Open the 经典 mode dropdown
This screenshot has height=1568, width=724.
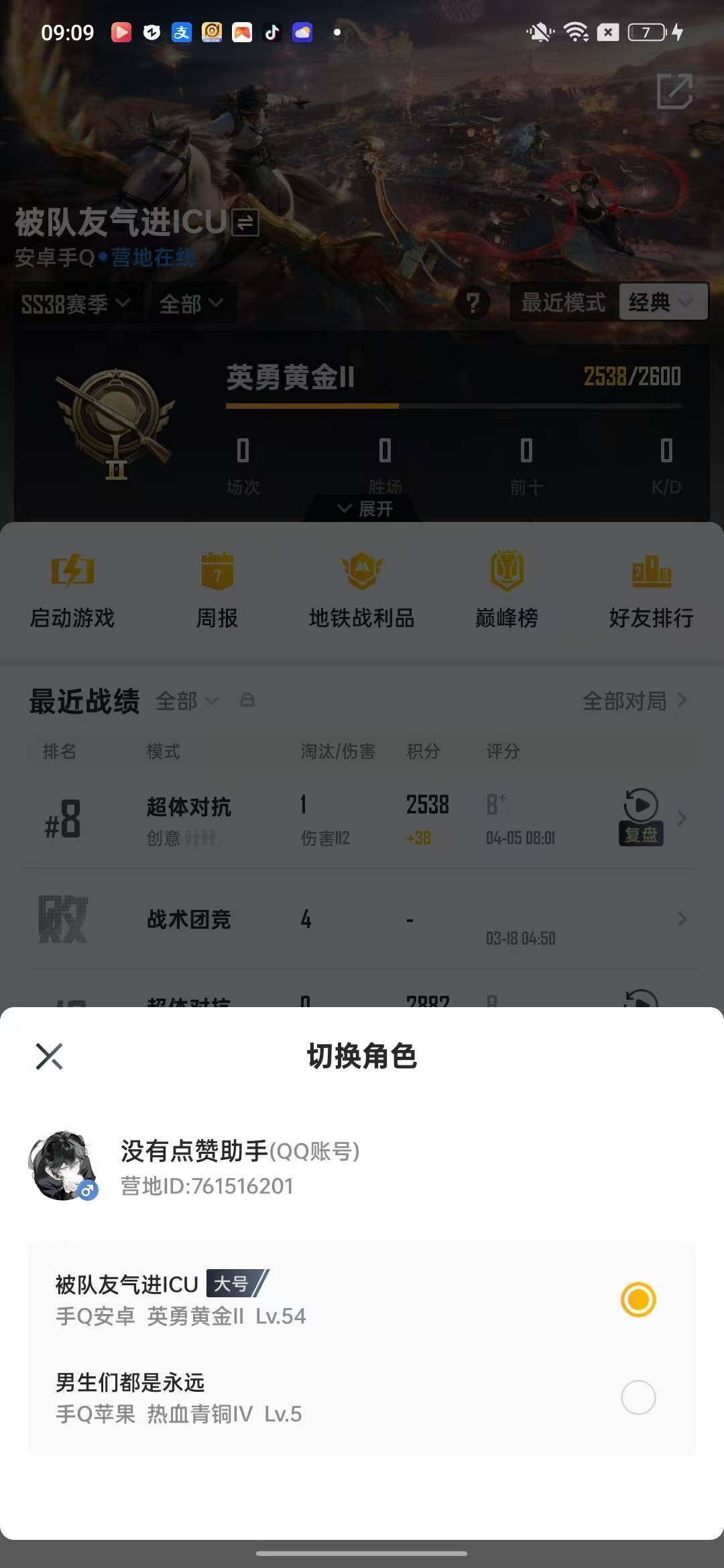(662, 302)
